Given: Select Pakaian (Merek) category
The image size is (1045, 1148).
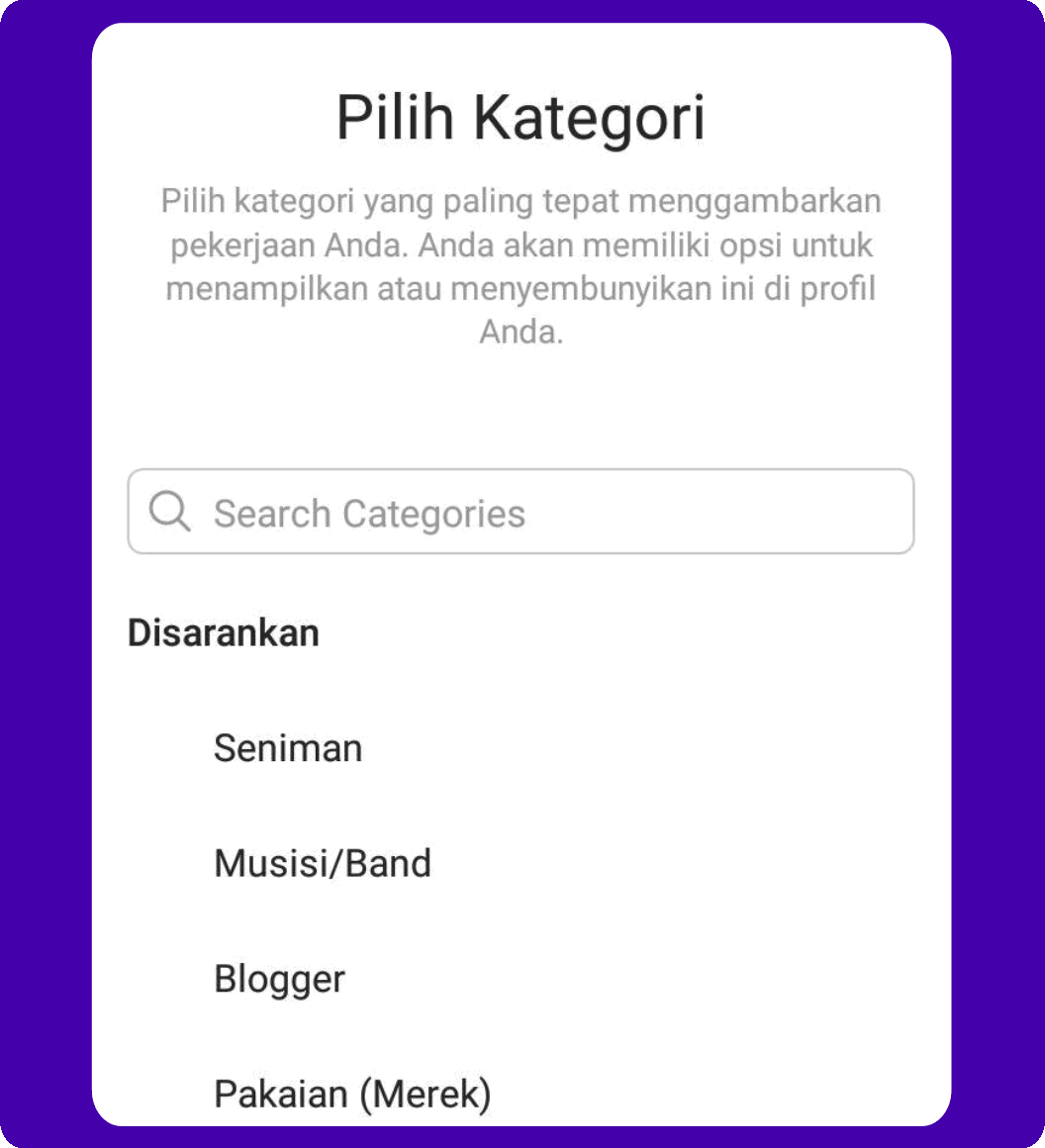Looking at the screenshot, I should coord(352,1095).
